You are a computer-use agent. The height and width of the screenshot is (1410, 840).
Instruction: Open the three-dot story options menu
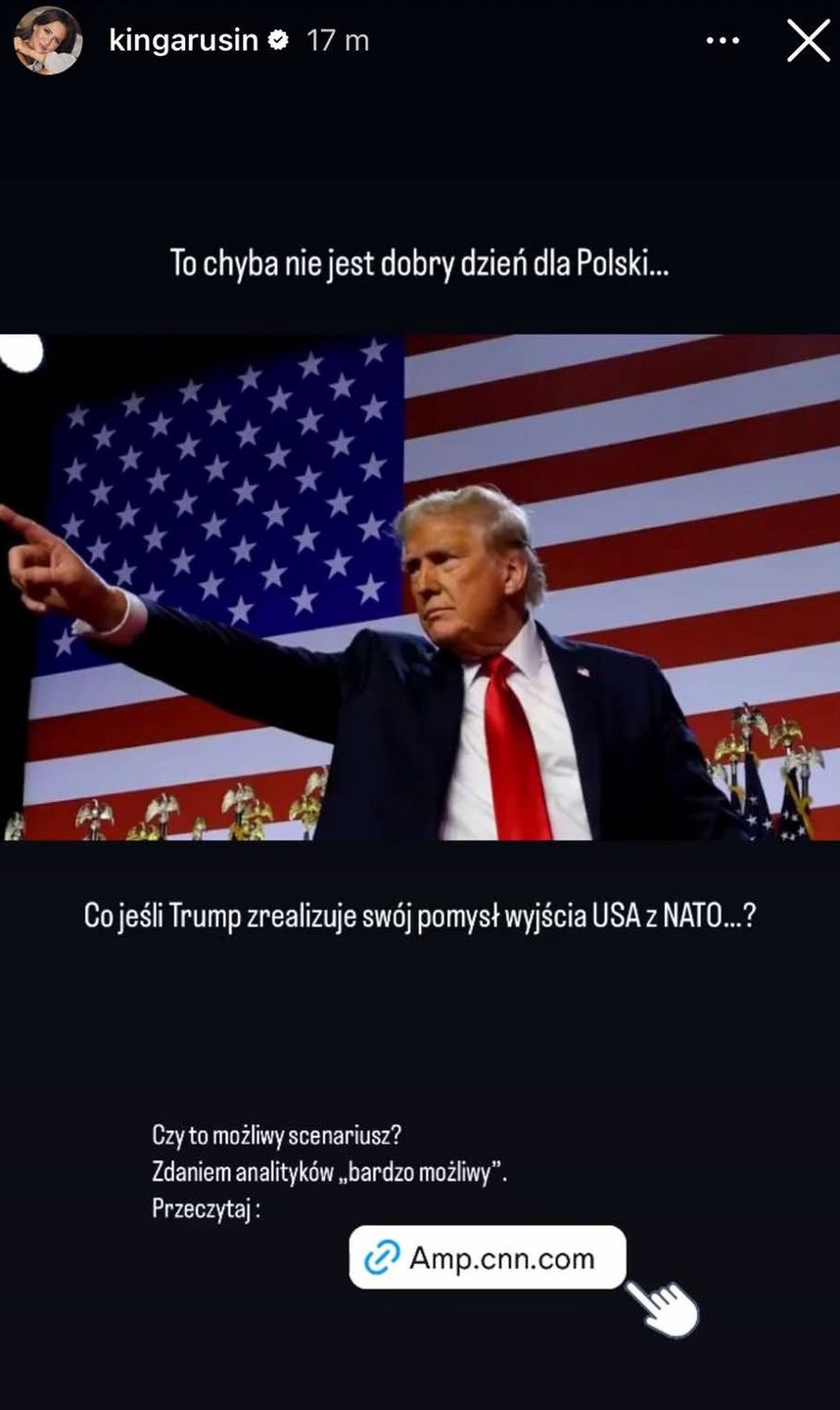pyautogui.click(x=723, y=41)
